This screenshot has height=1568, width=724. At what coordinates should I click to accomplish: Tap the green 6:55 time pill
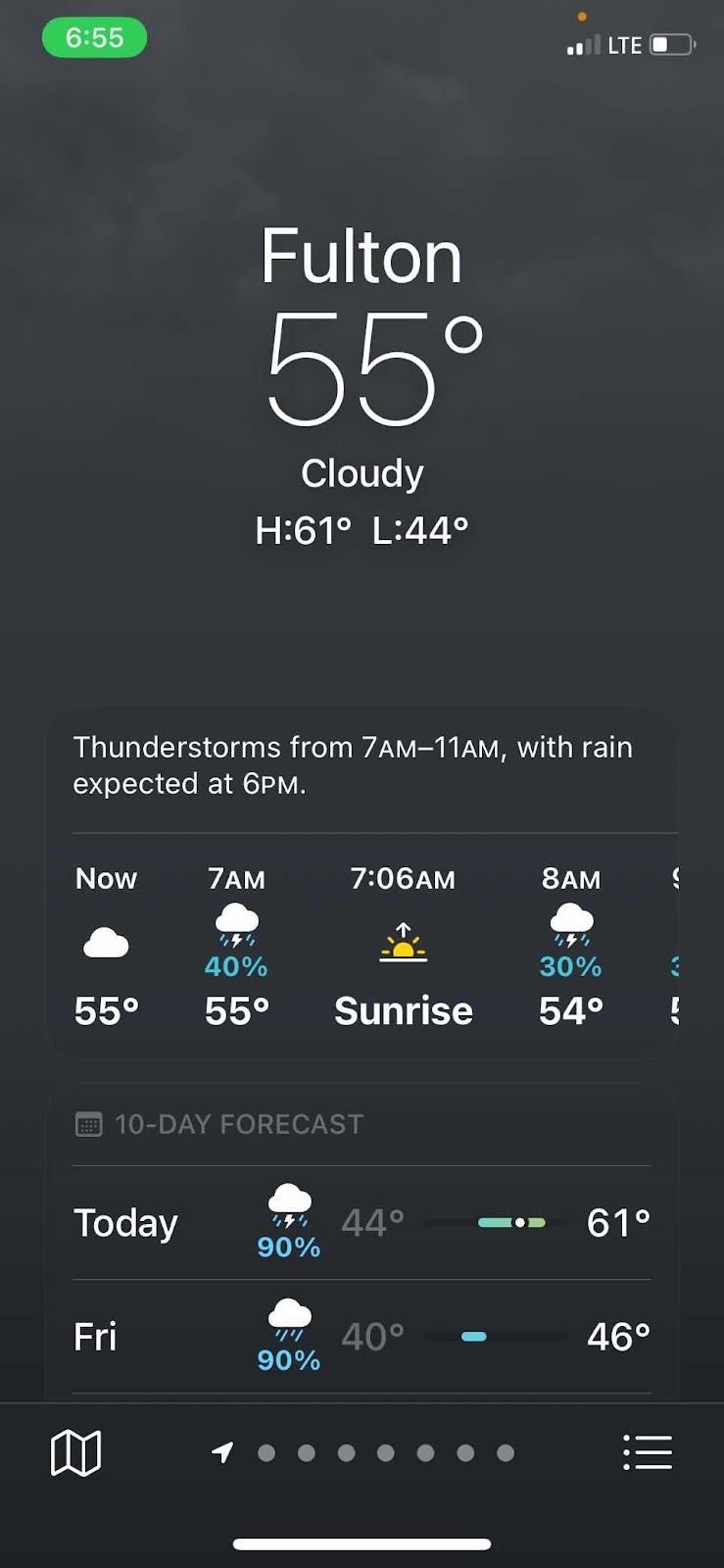tap(94, 38)
